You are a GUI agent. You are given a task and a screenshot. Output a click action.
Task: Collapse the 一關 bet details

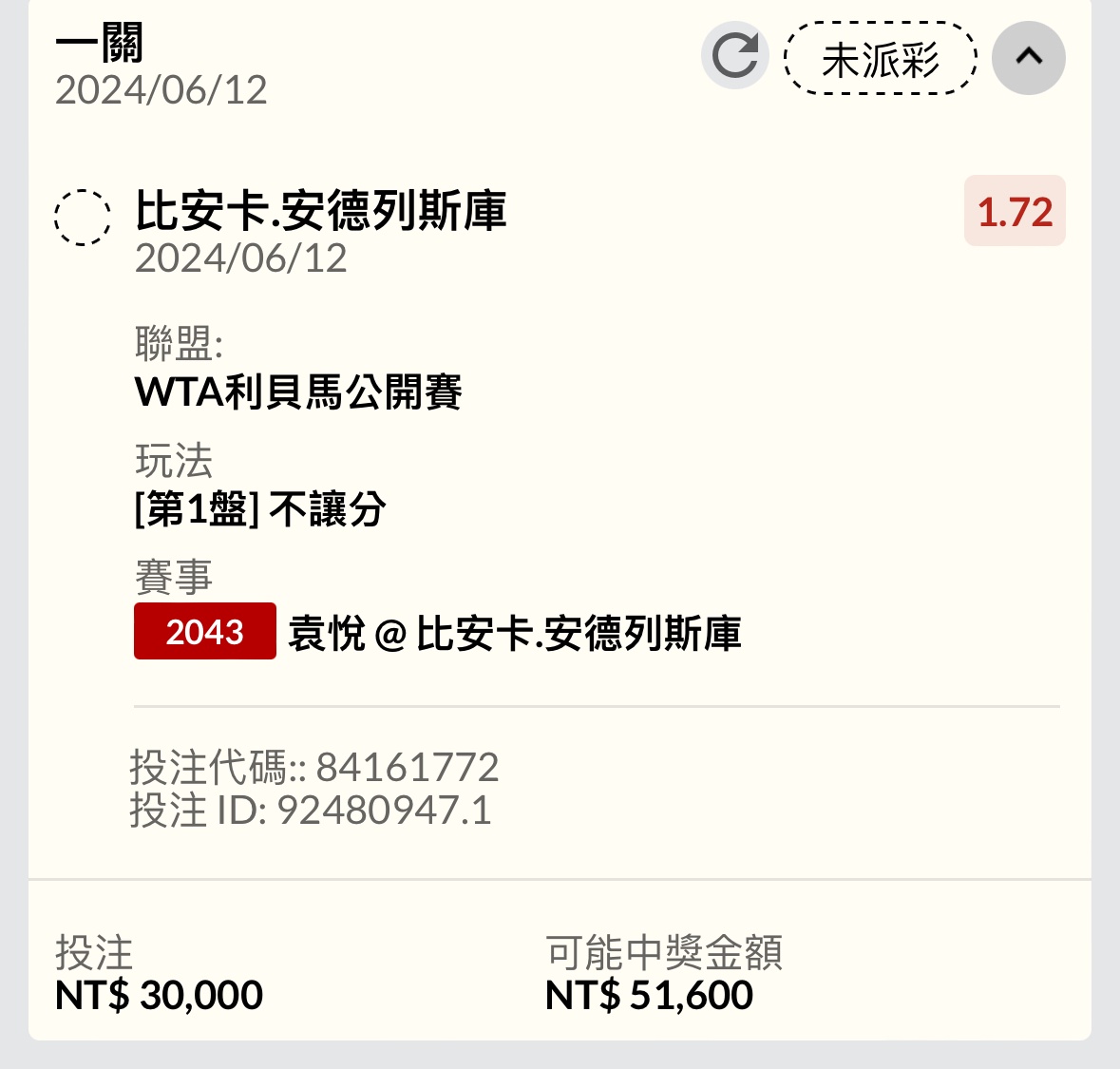pos(1028,58)
